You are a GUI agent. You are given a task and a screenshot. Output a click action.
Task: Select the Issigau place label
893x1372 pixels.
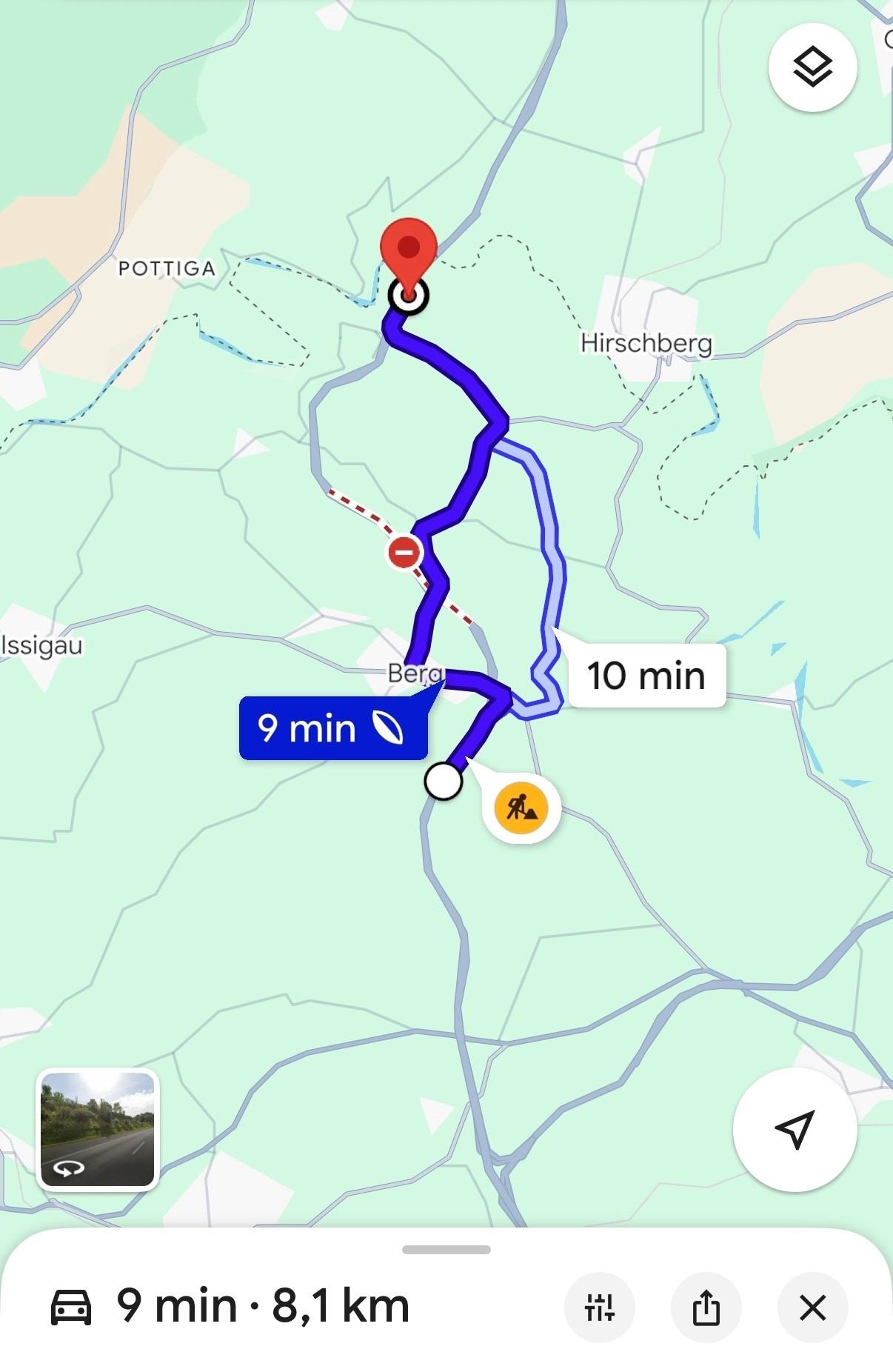tap(41, 646)
